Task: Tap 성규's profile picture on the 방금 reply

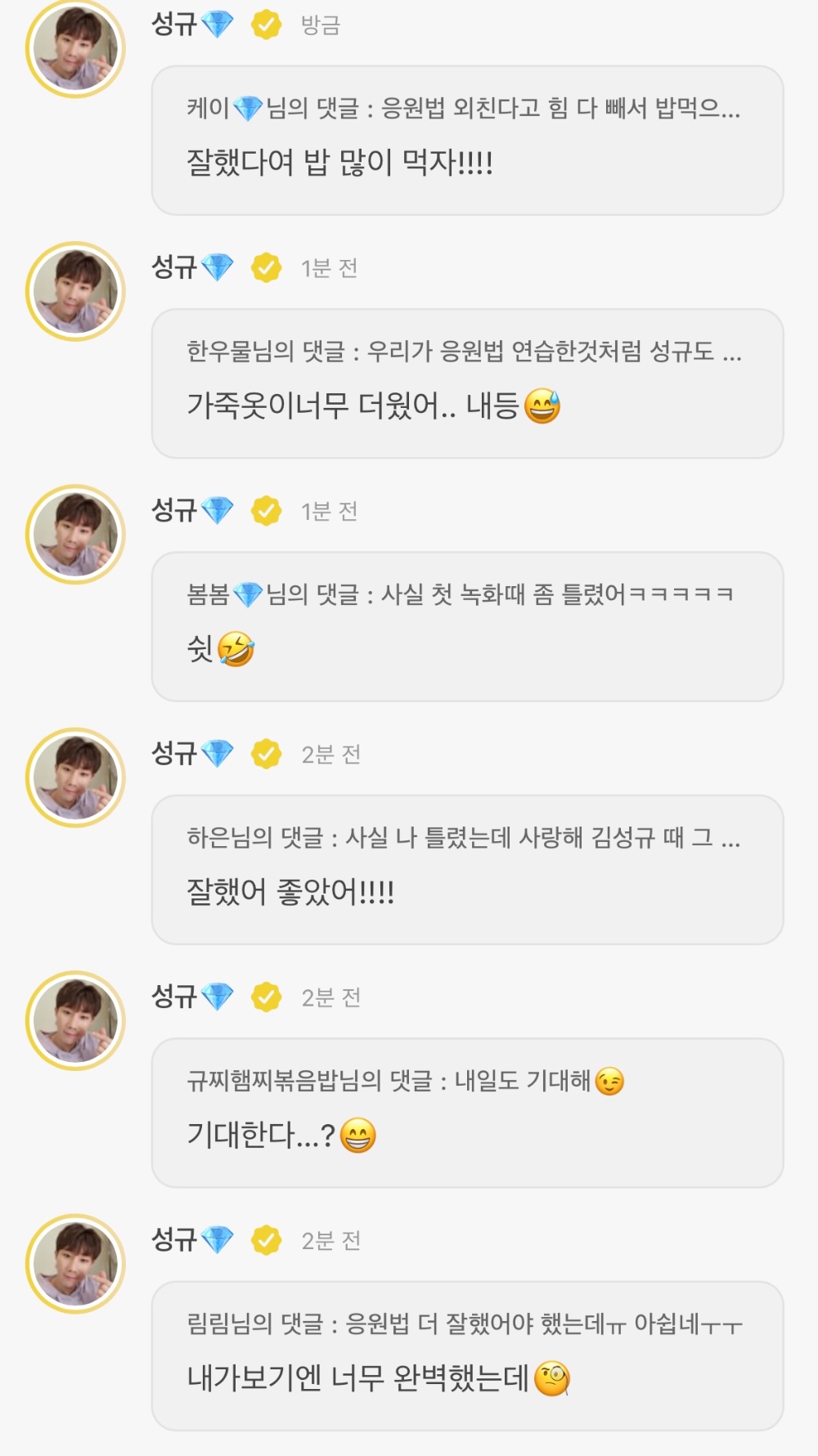Action: click(x=75, y=49)
